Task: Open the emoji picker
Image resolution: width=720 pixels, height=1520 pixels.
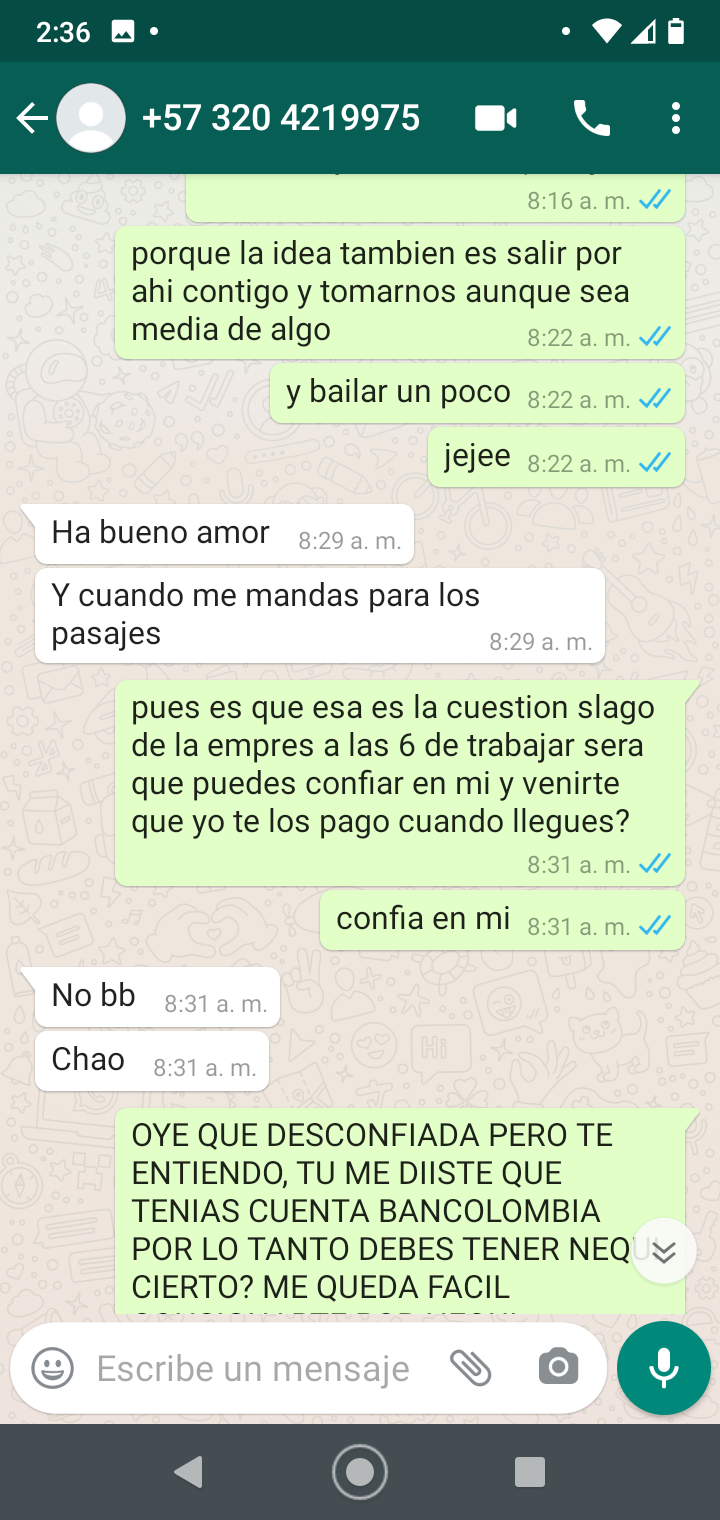Action: point(52,1368)
